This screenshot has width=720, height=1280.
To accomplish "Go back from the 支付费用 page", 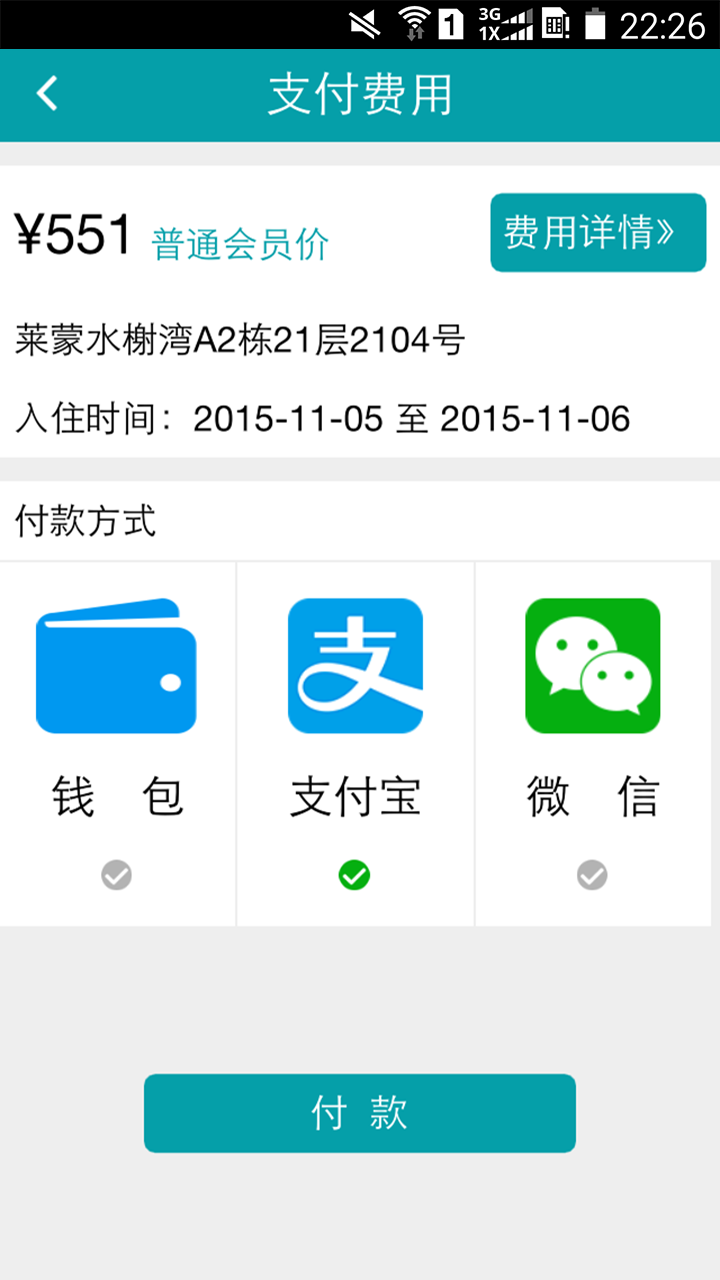I will [x=47, y=94].
